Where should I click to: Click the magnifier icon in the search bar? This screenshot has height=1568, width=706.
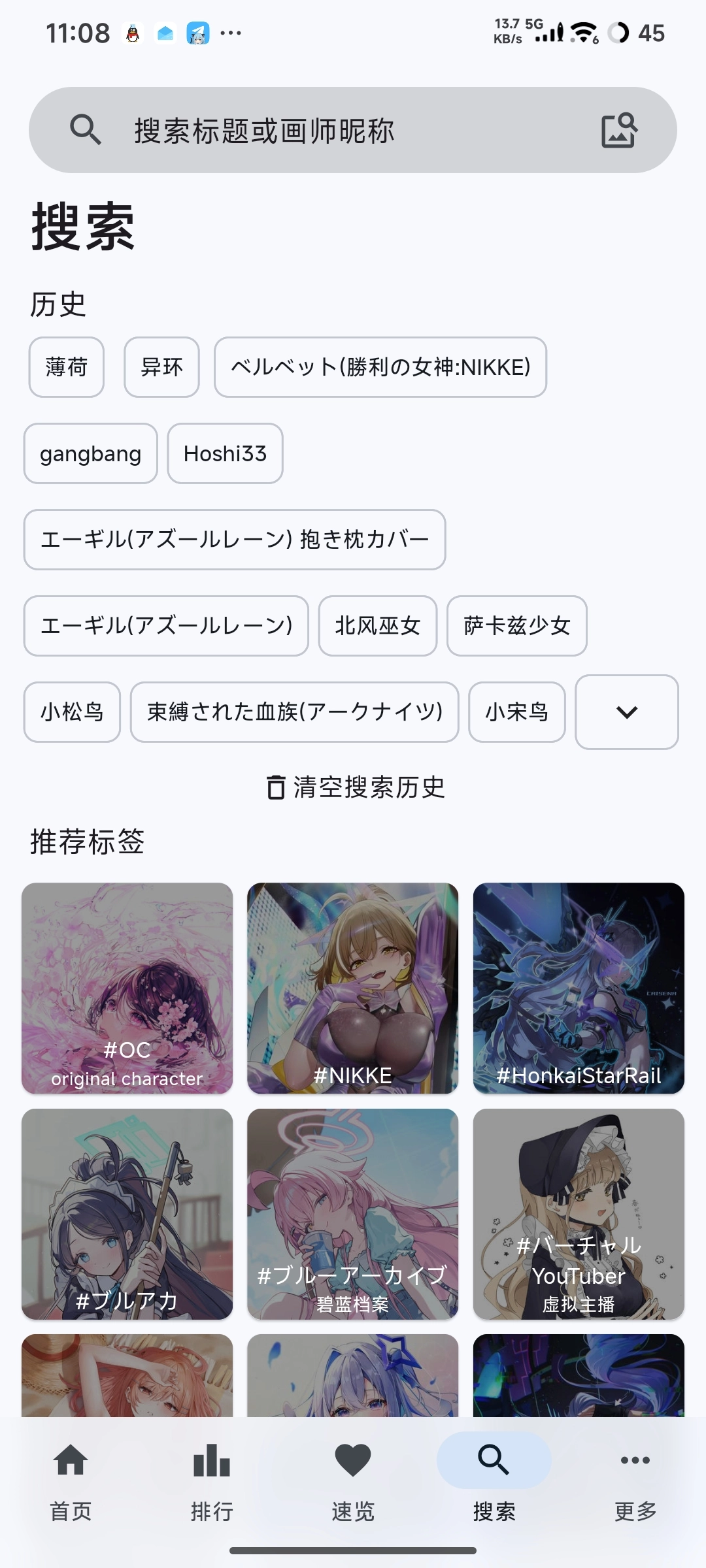[86, 129]
